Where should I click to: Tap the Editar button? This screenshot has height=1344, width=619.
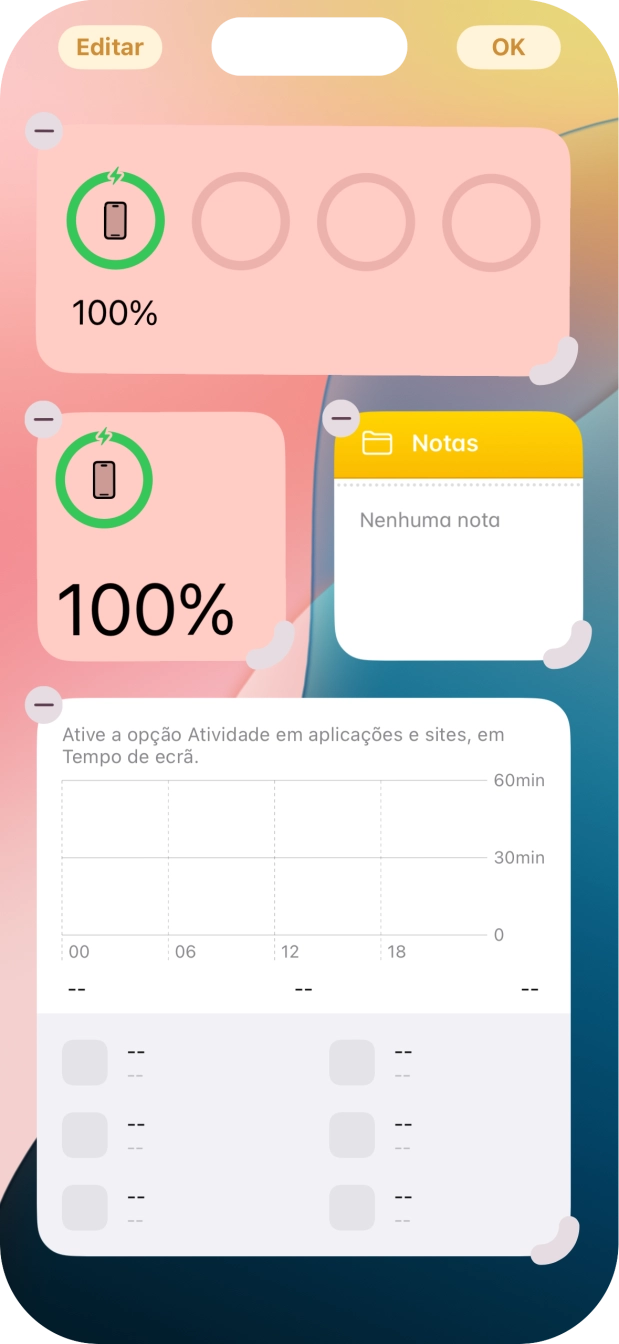tap(110, 47)
